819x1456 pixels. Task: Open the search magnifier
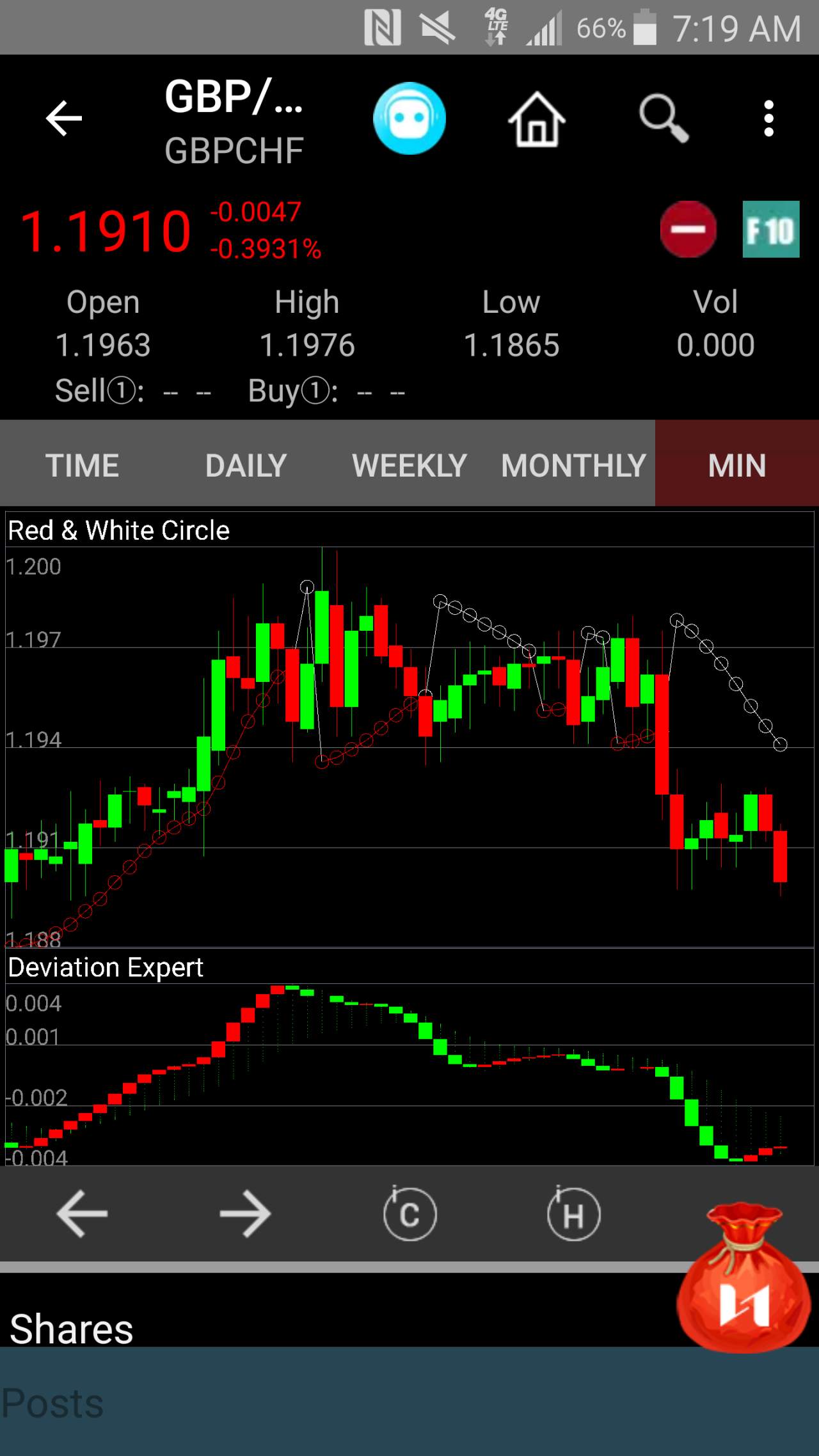(664, 119)
